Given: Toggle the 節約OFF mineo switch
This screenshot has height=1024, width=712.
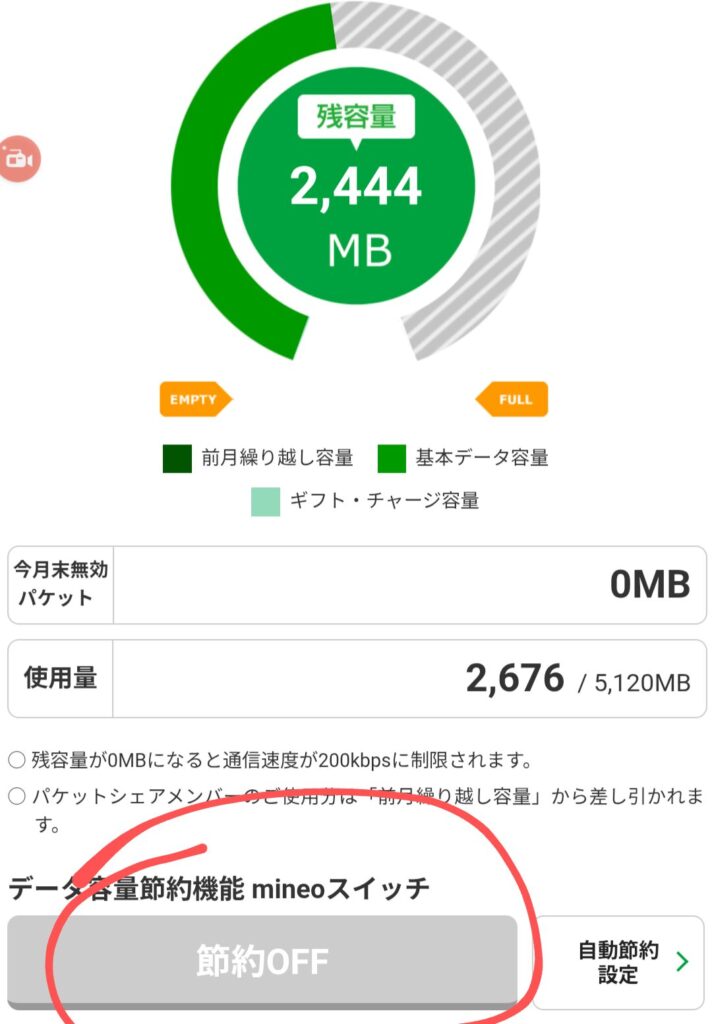Looking at the screenshot, I should pyautogui.click(x=262, y=962).
